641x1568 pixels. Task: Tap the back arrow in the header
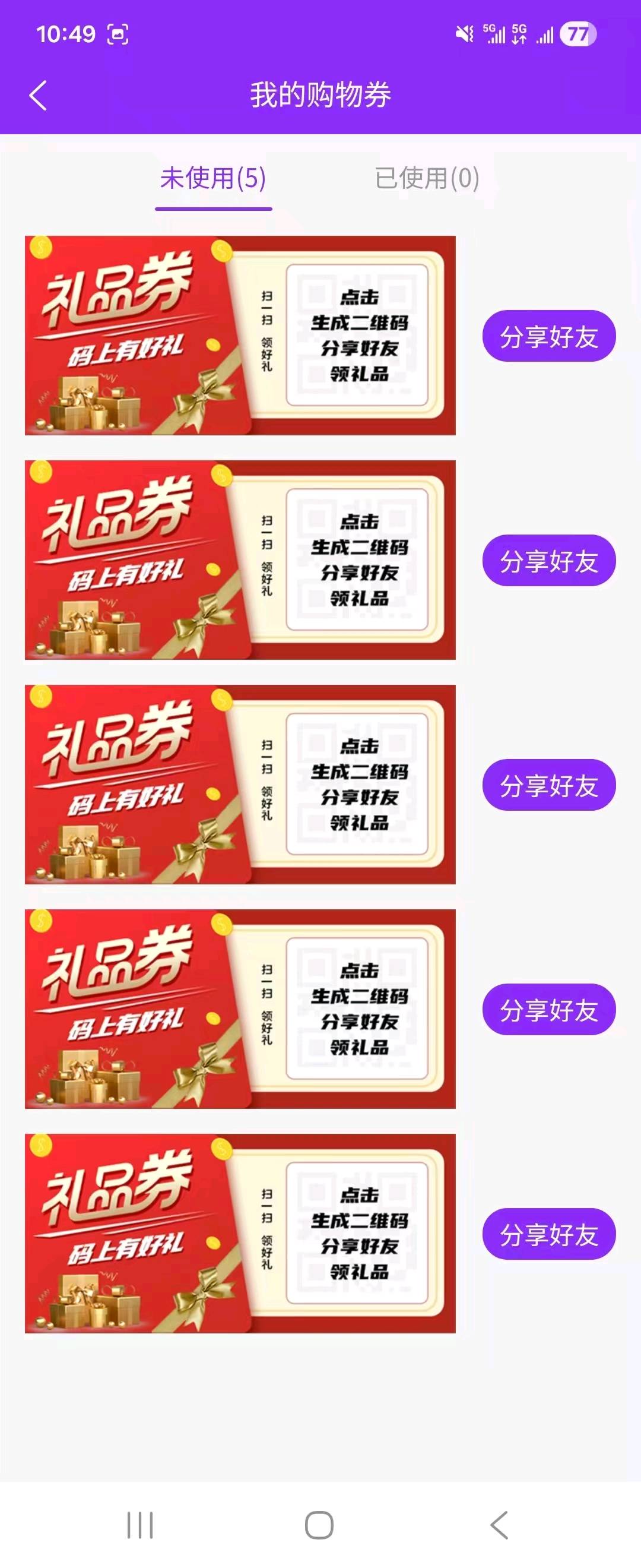click(x=39, y=96)
